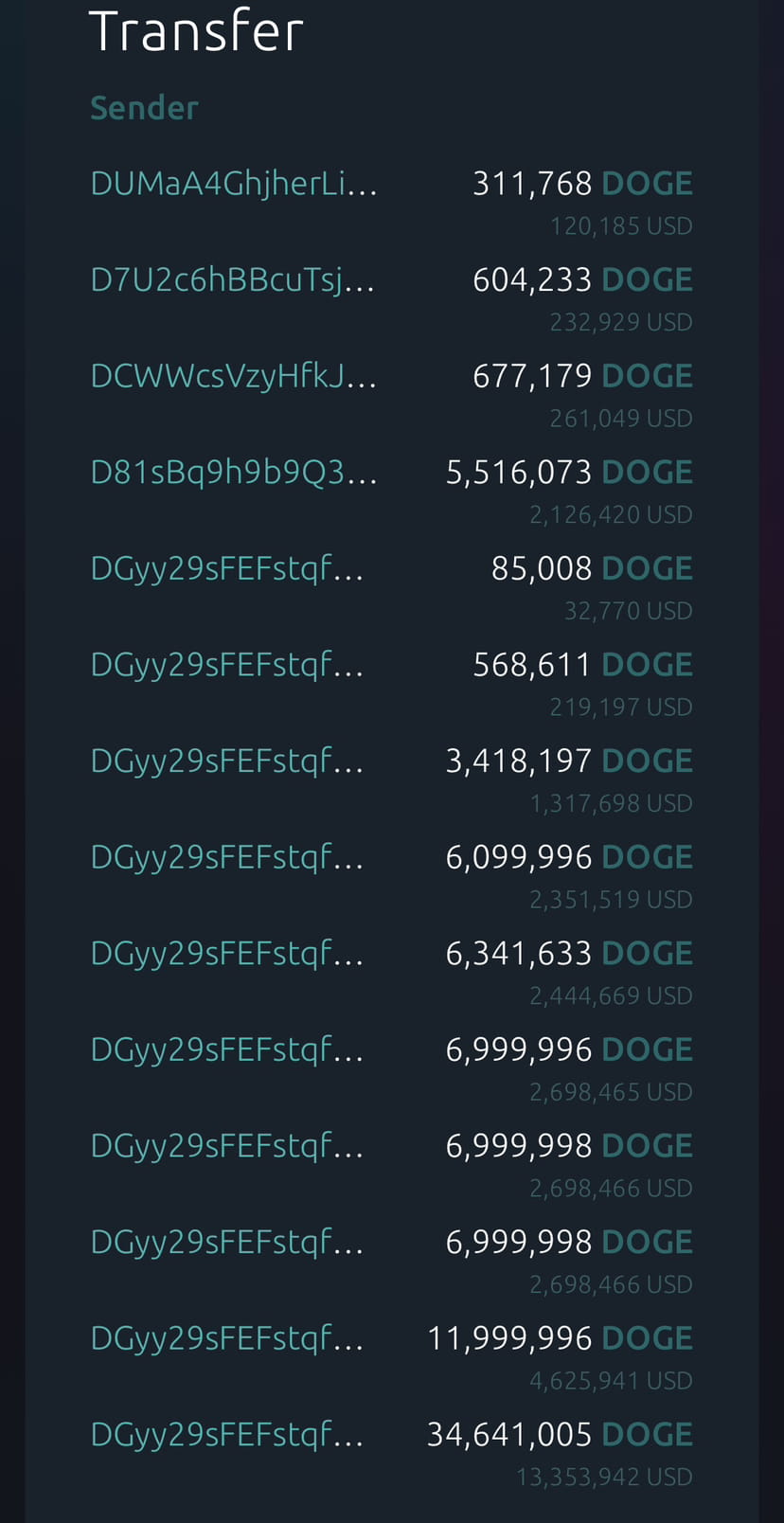The image size is (784, 1523).
Task: Open sender address DUMaA4GhjherLi details
Action: 234,183
